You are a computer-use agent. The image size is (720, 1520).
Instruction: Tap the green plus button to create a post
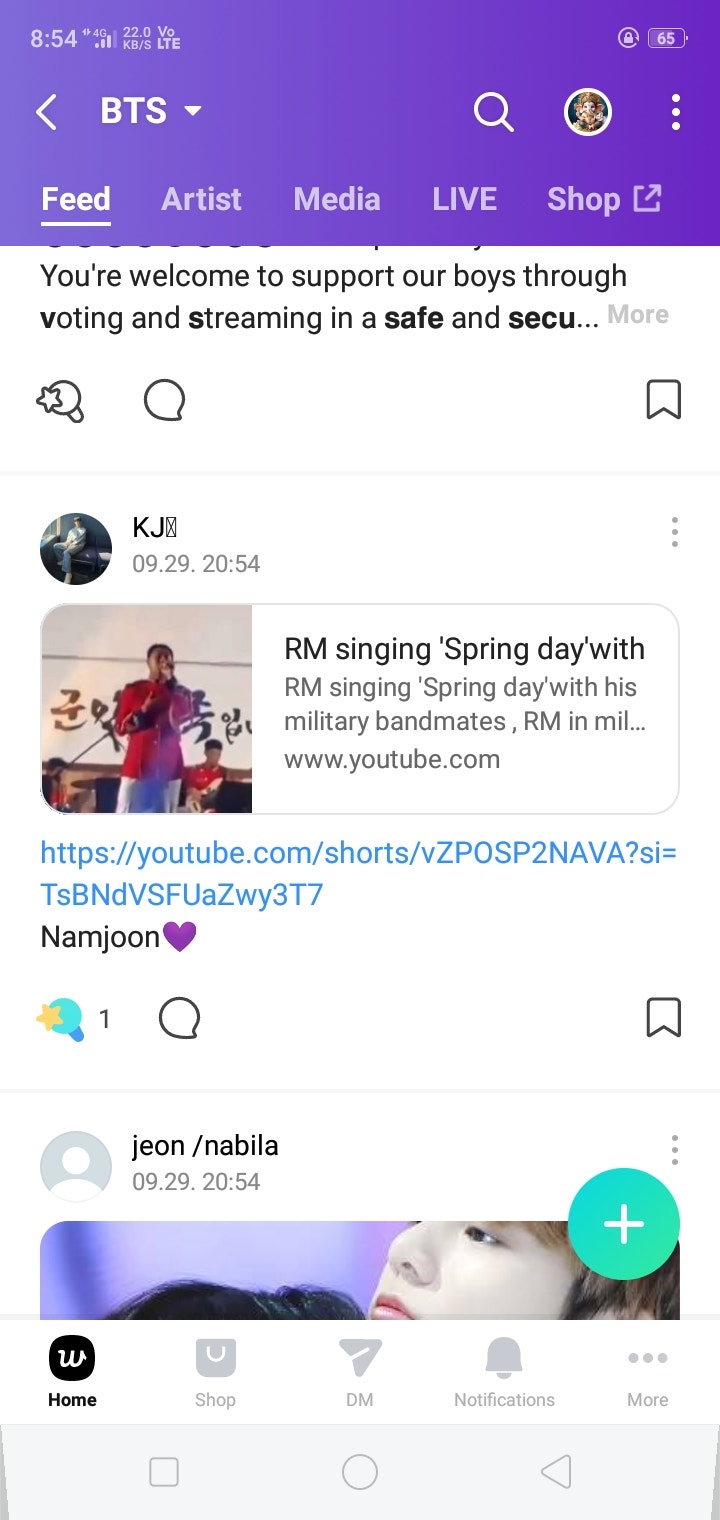(623, 1223)
